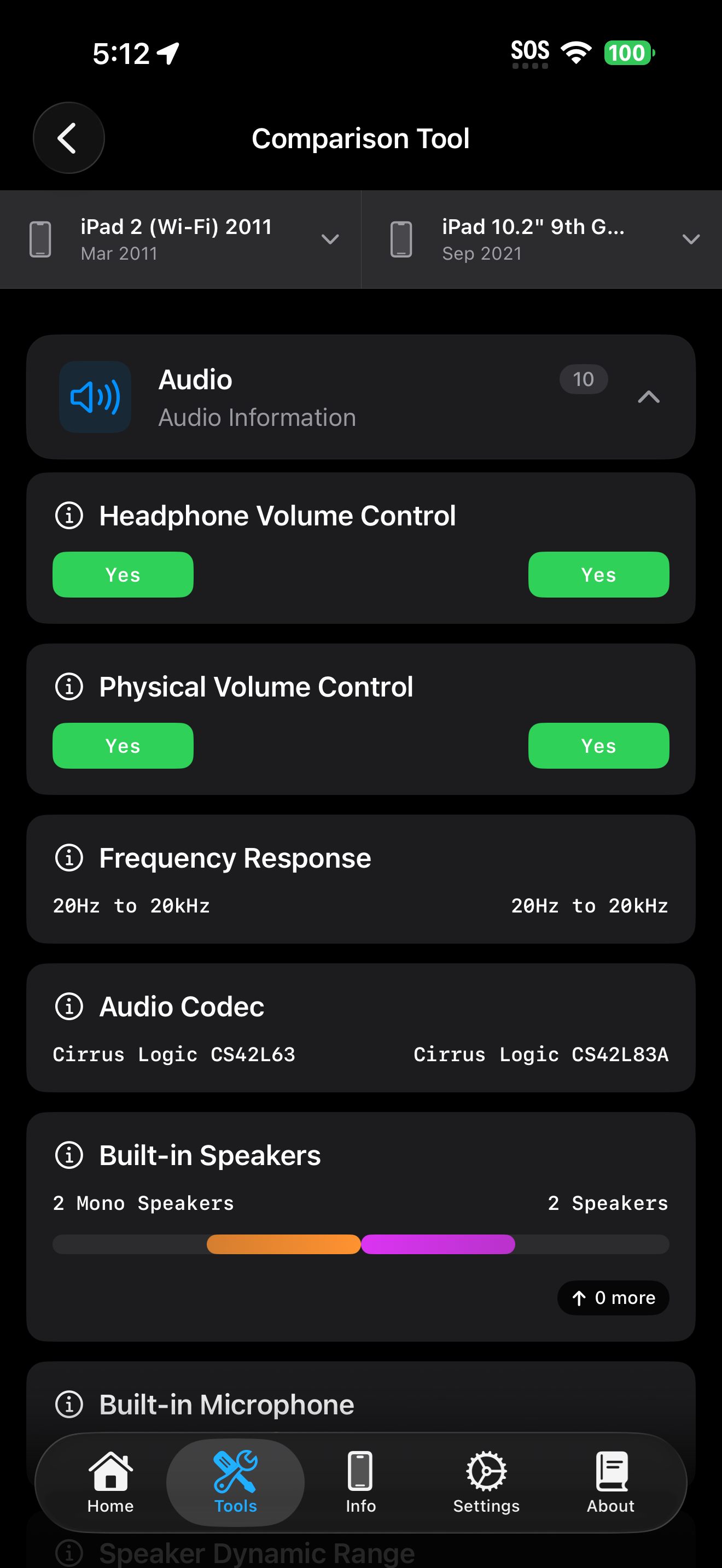This screenshot has height=1568, width=722.
Task: Tap the back arrow icon
Action: click(x=69, y=138)
